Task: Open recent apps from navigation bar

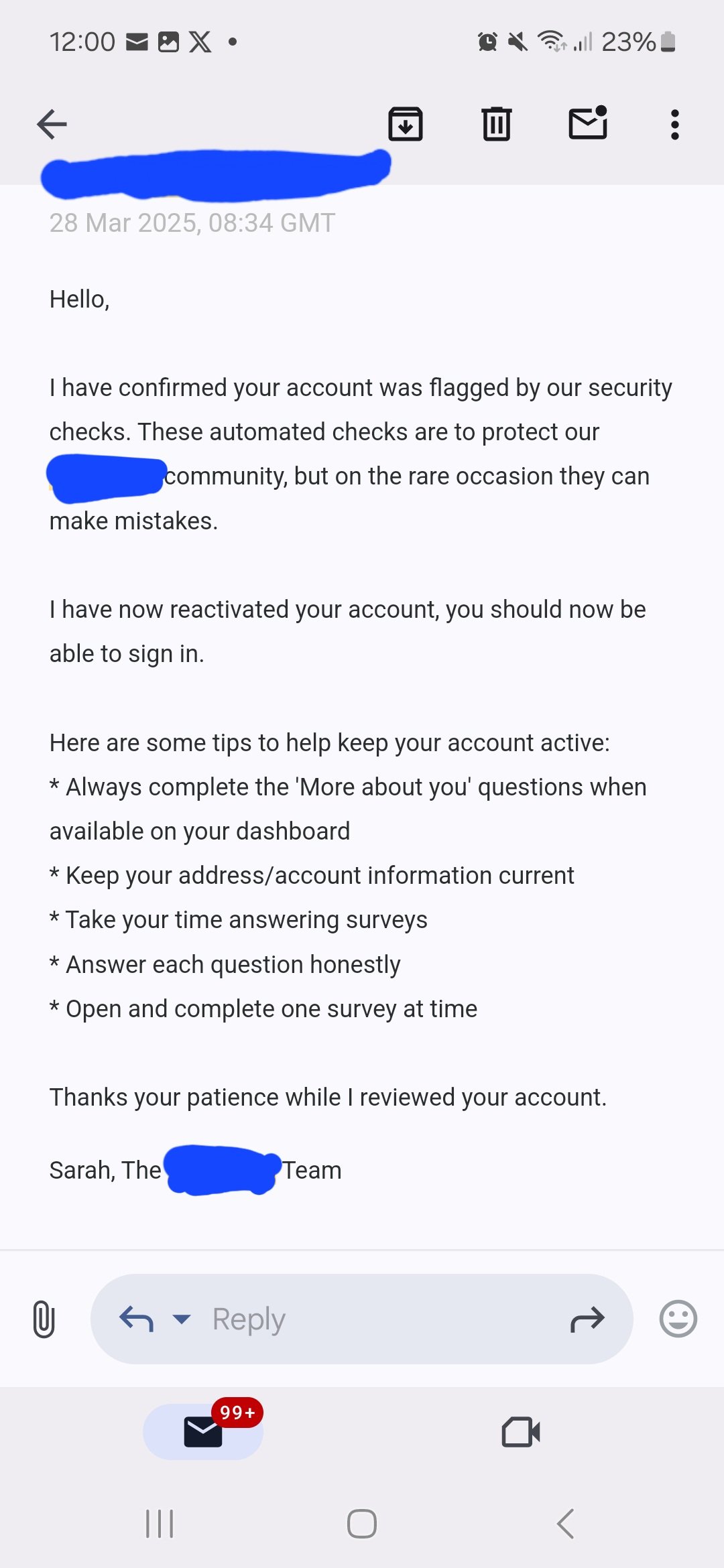Action: pyautogui.click(x=160, y=1524)
